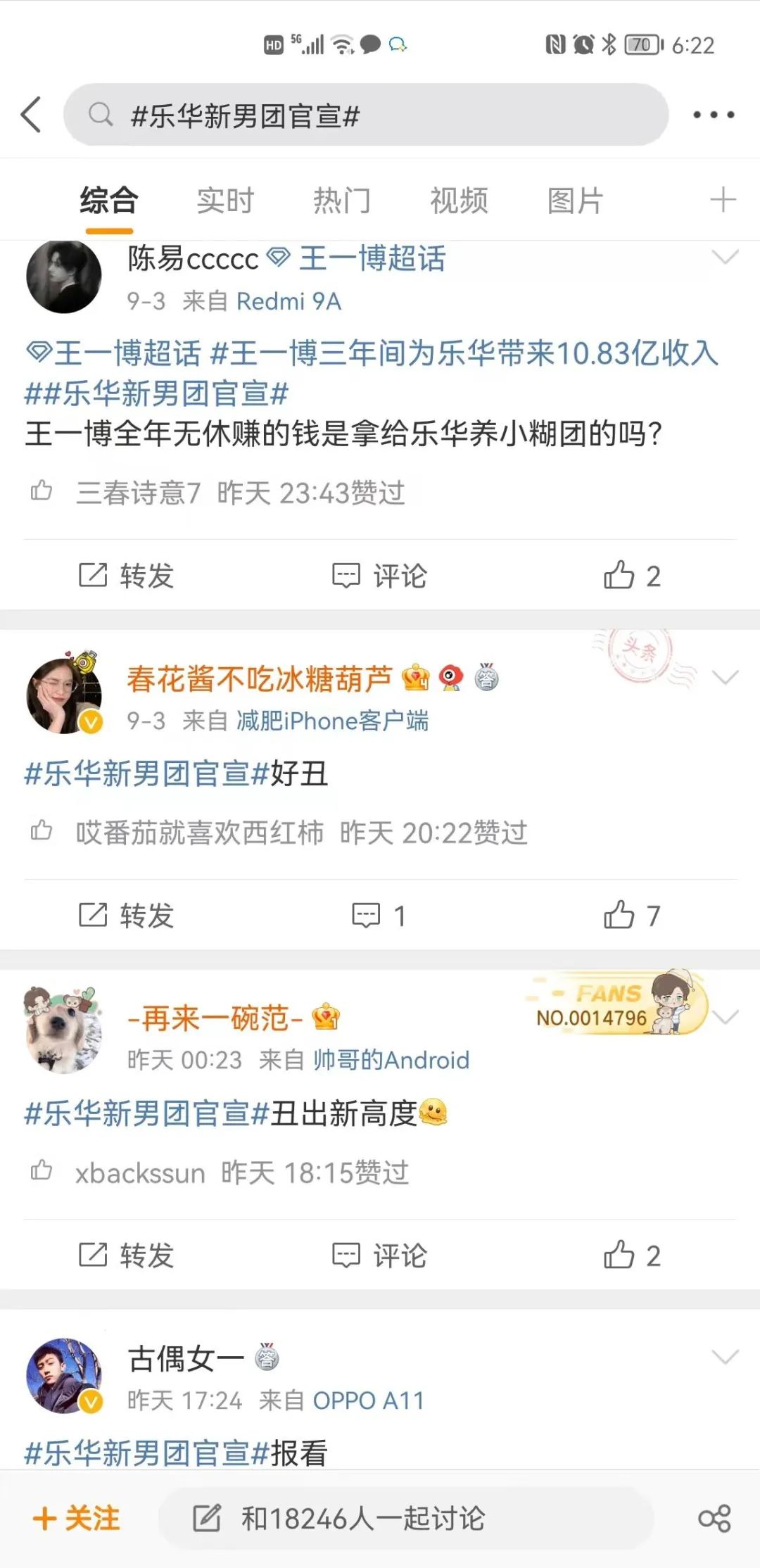Share this topic with the share icon
The image size is (760, 1568).
(x=714, y=1518)
